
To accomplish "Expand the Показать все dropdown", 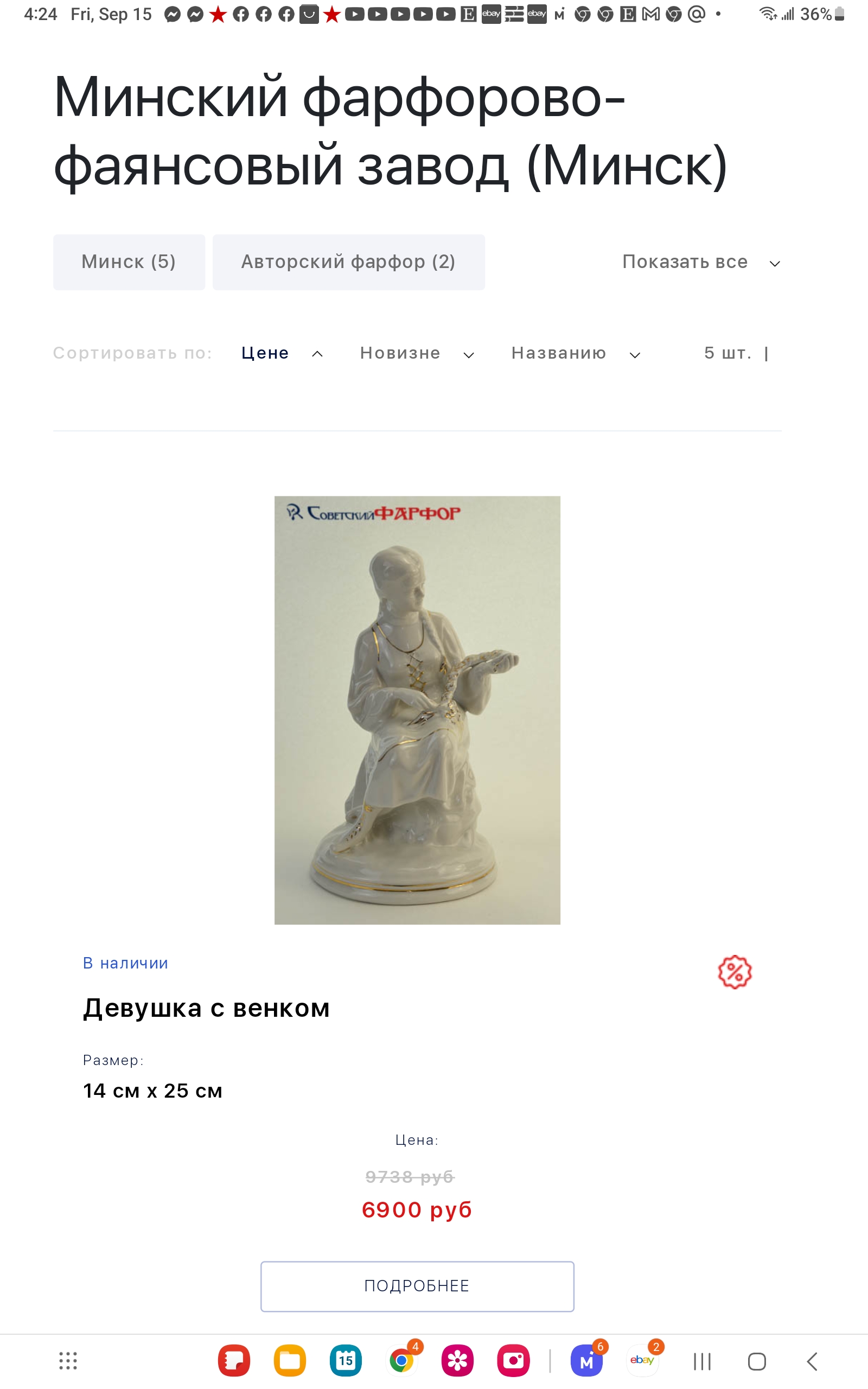I will [x=701, y=262].
